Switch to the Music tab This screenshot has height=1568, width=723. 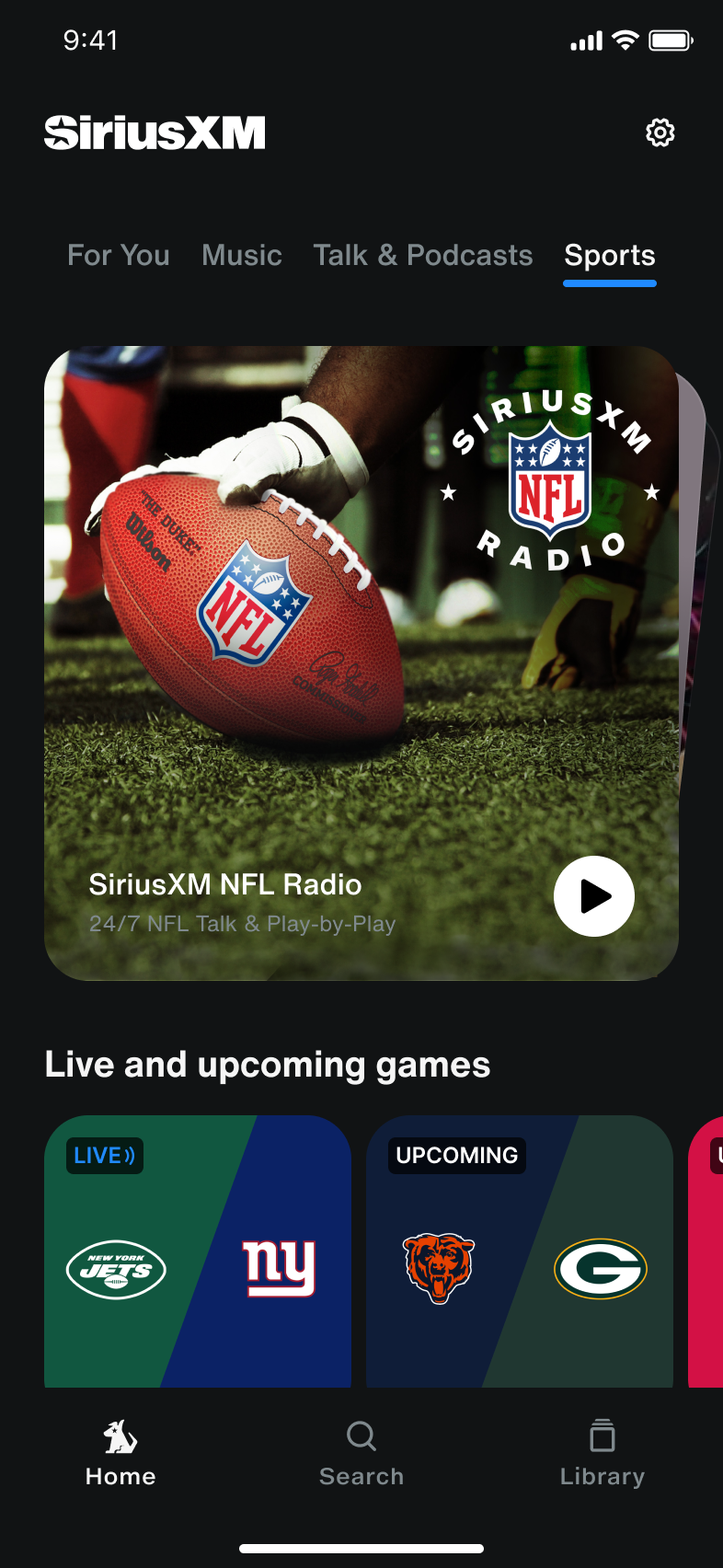pos(241,255)
